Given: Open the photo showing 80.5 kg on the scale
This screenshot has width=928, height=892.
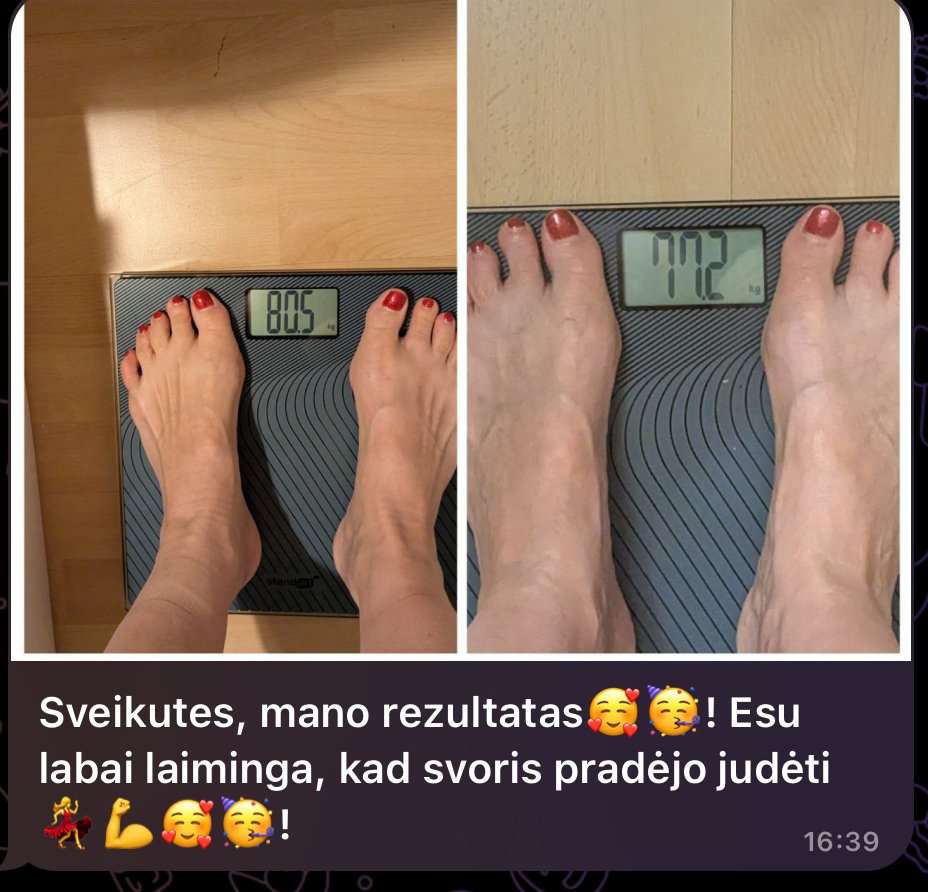Looking at the screenshot, I should pos(237,330).
